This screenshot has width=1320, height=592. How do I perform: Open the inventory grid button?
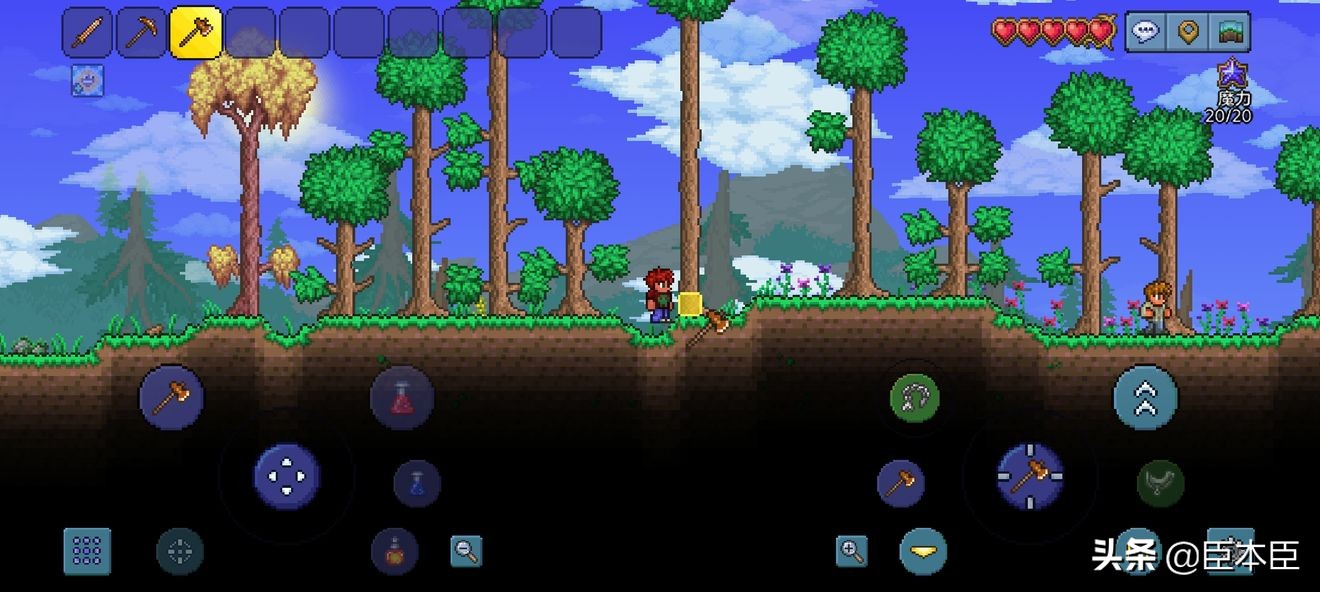tap(87, 551)
